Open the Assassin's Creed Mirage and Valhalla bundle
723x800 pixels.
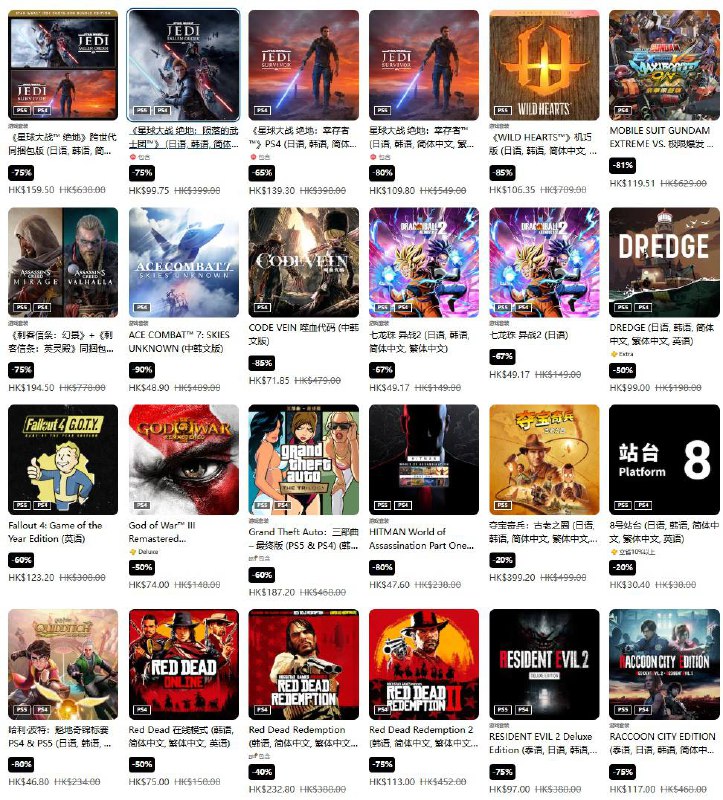click(62, 262)
